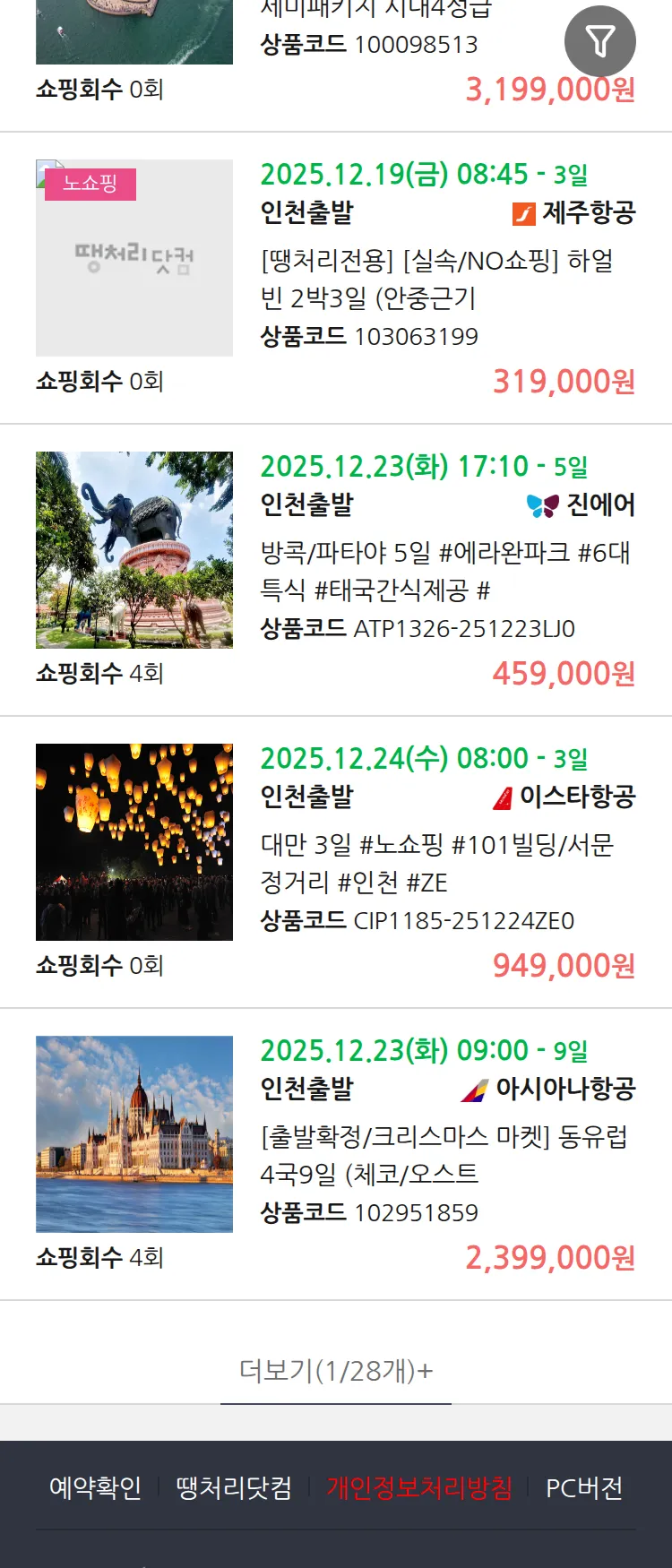Open the floating filter button

(599, 41)
